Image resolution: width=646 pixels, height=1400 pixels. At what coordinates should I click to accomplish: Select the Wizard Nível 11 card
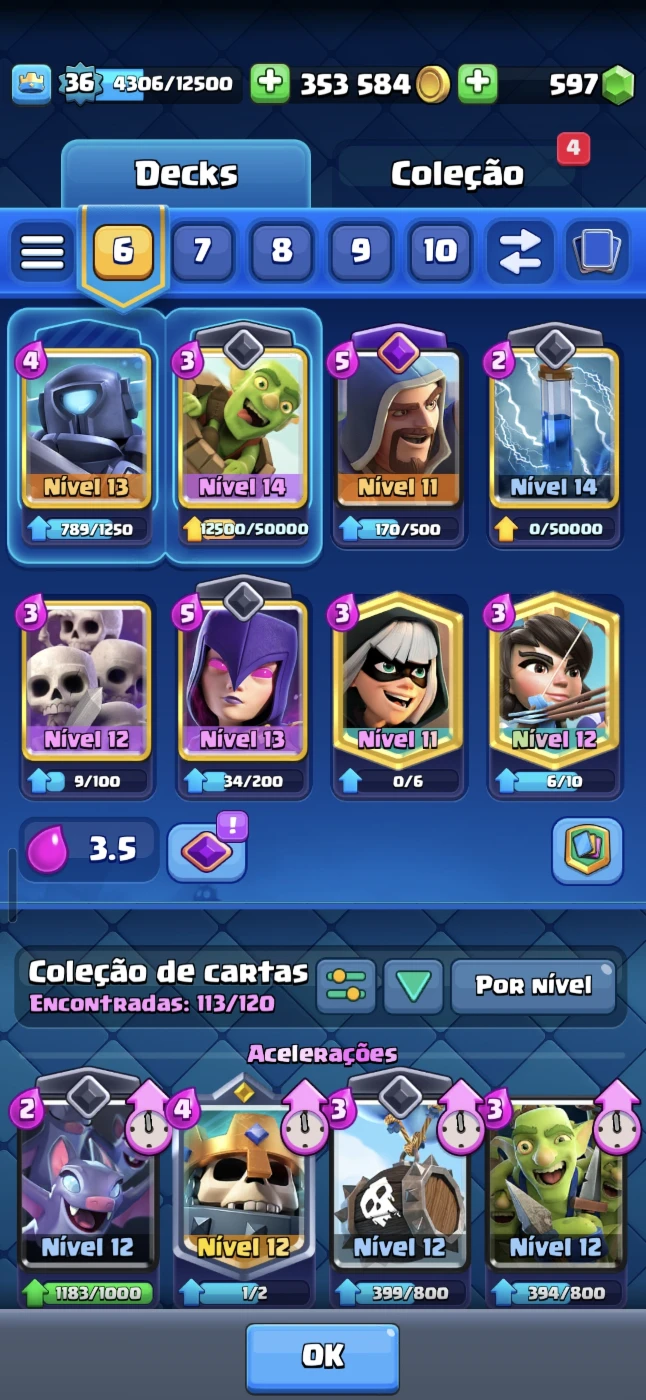399,430
